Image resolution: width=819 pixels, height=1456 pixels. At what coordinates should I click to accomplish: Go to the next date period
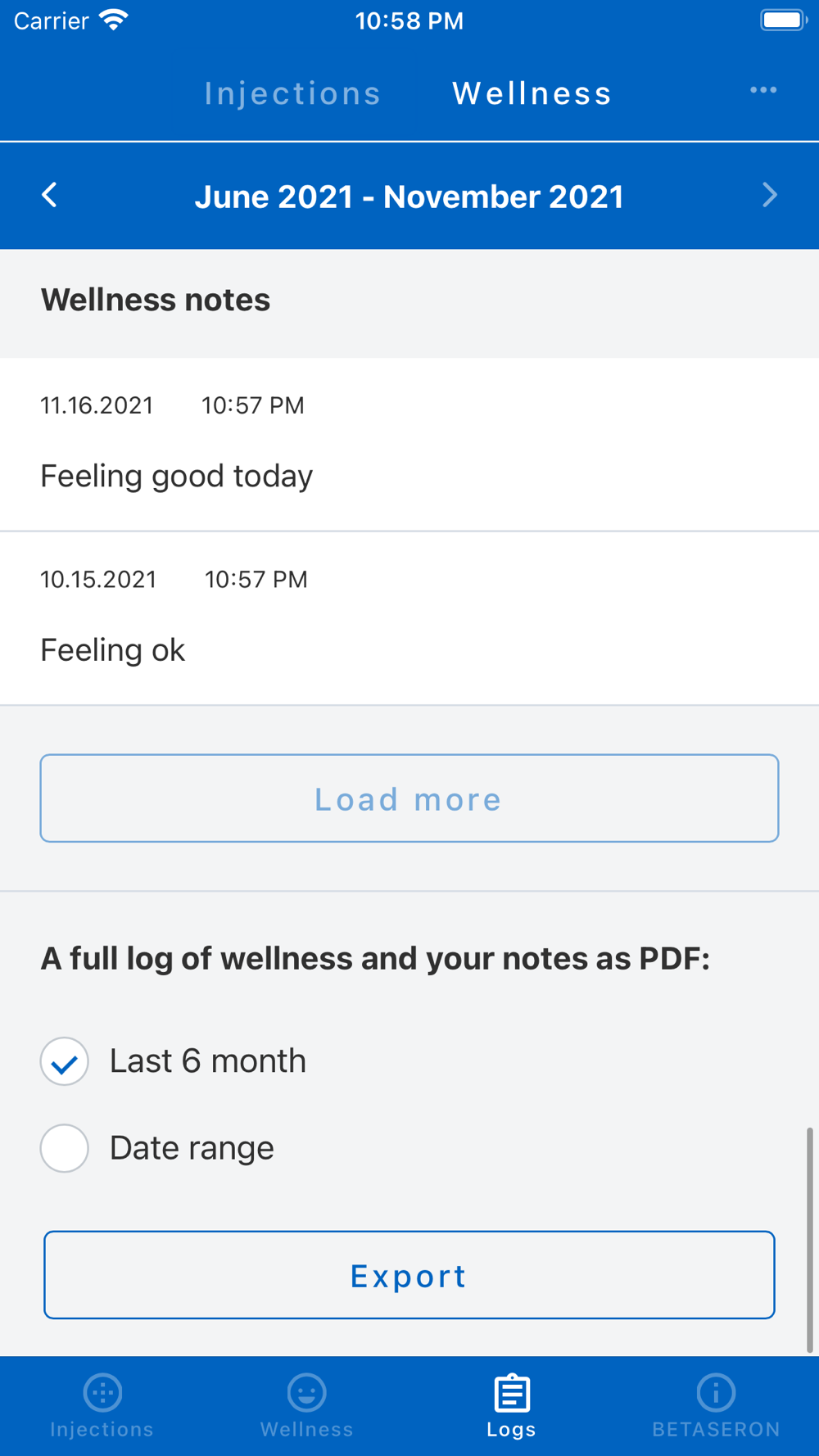click(769, 195)
